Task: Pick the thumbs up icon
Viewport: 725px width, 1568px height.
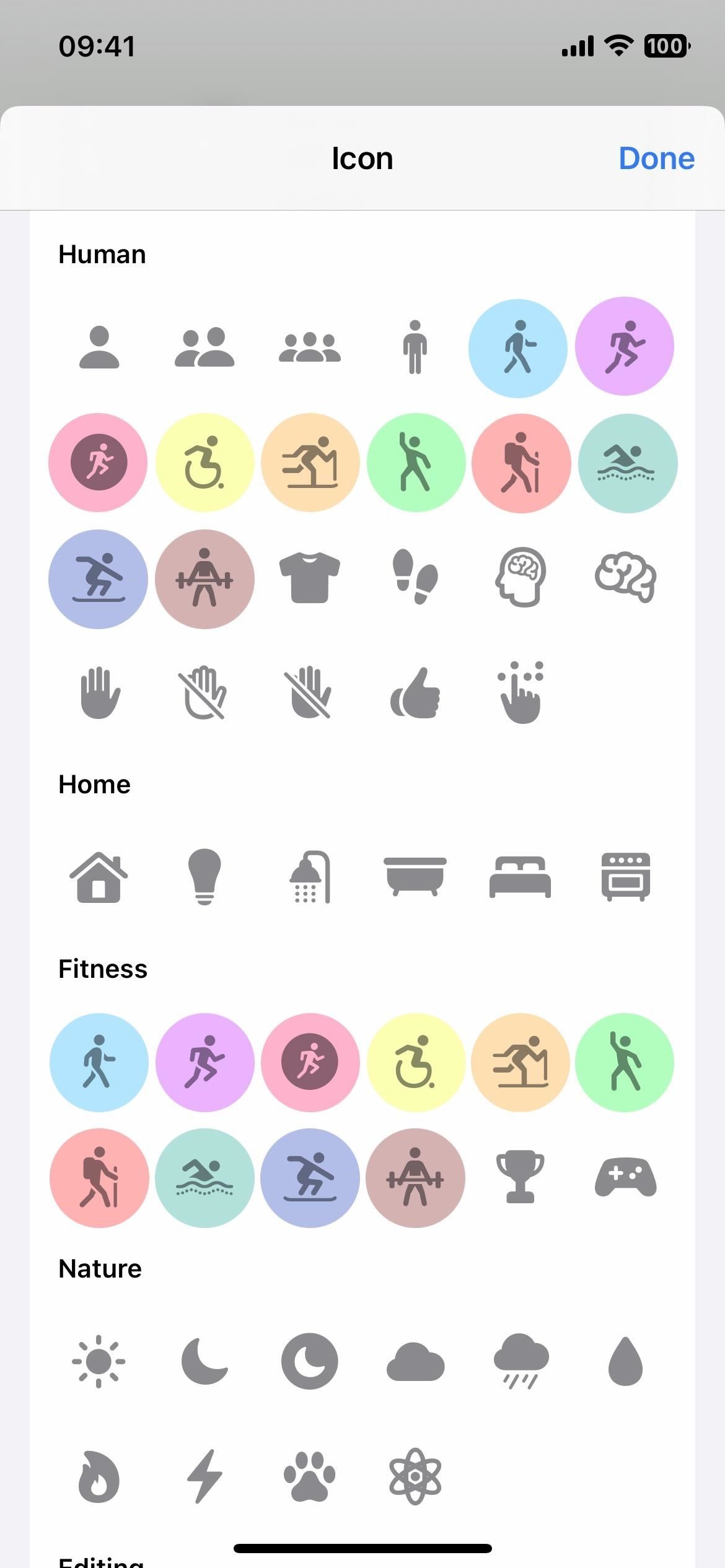Action: tap(415, 693)
